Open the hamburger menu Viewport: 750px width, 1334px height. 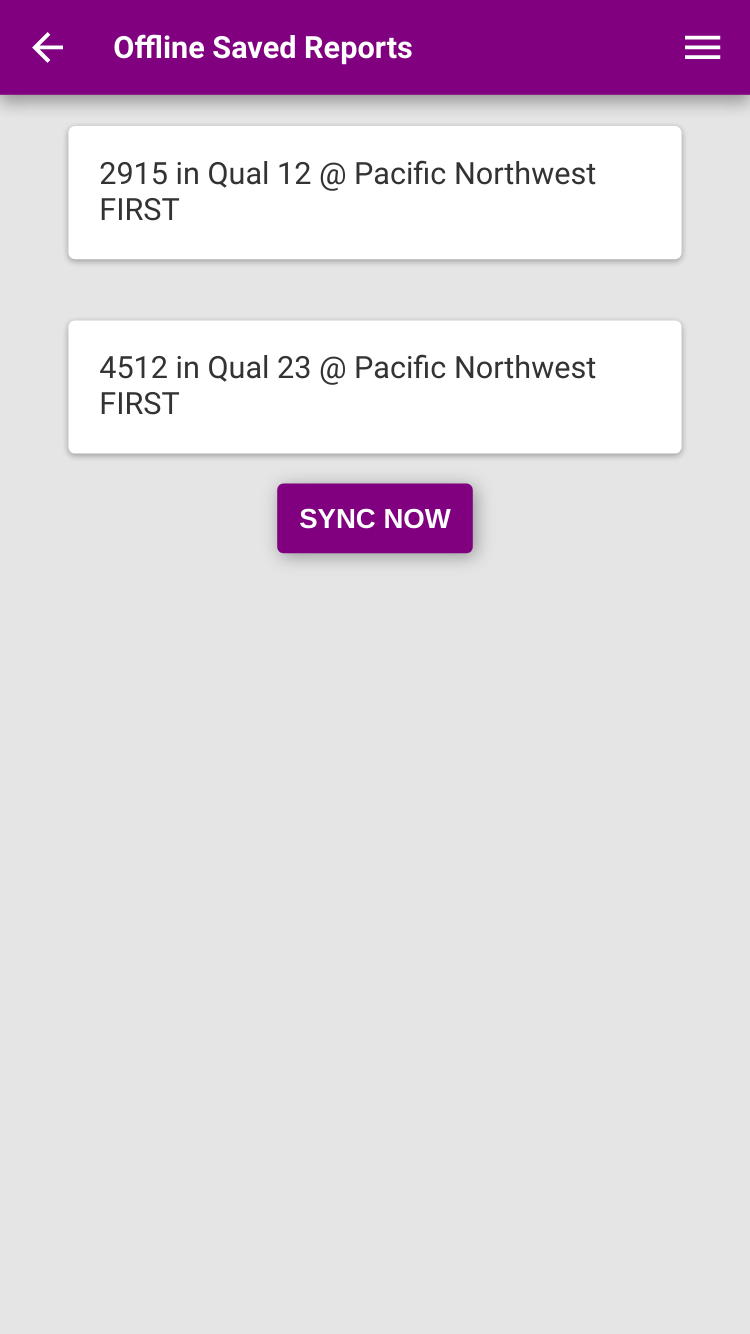point(702,47)
